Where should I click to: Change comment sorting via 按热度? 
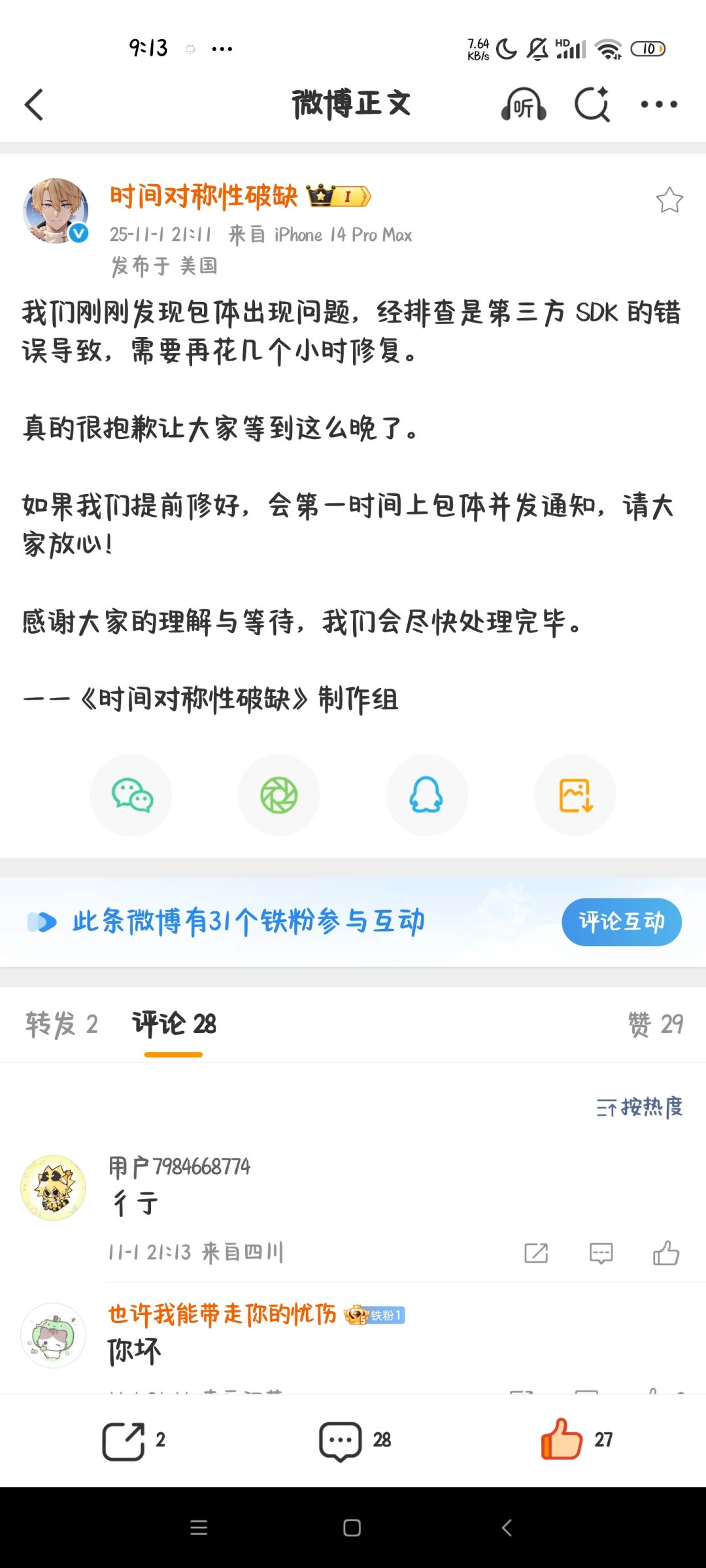tap(639, 1107)
